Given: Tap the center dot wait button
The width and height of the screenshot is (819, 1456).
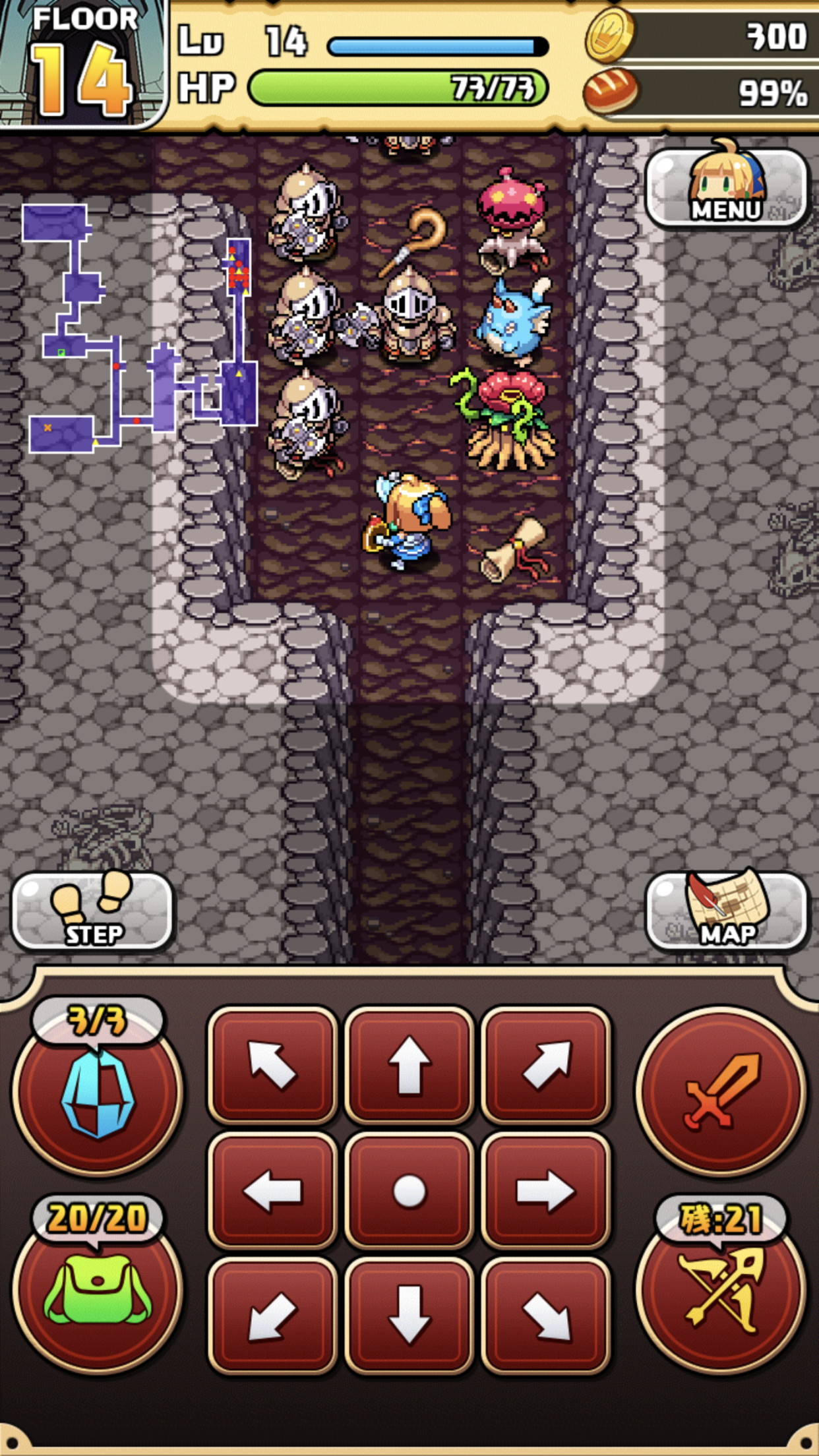Looking at the screenshot, I should (x=409, y=1191).
